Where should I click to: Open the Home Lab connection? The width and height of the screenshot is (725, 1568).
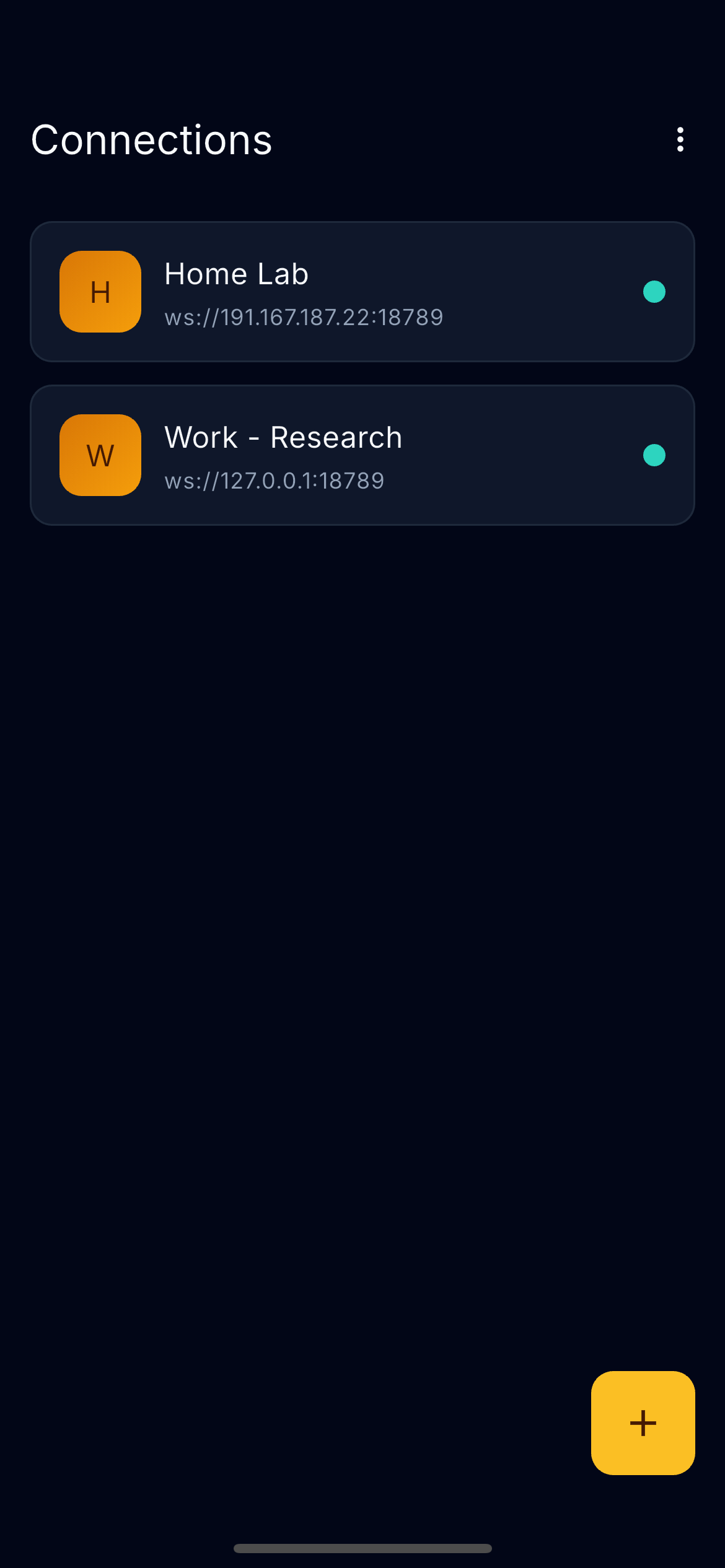[362, 292]
